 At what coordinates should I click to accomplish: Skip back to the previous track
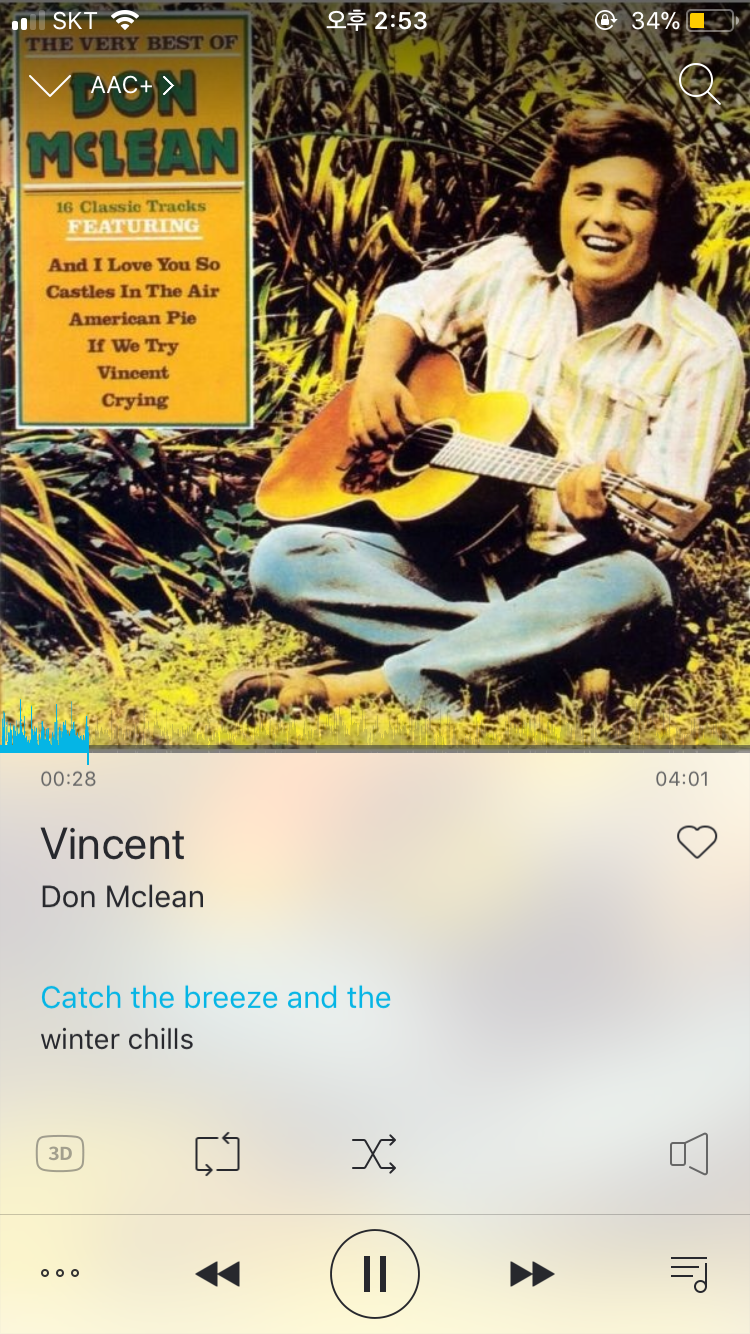point(218,1273)
